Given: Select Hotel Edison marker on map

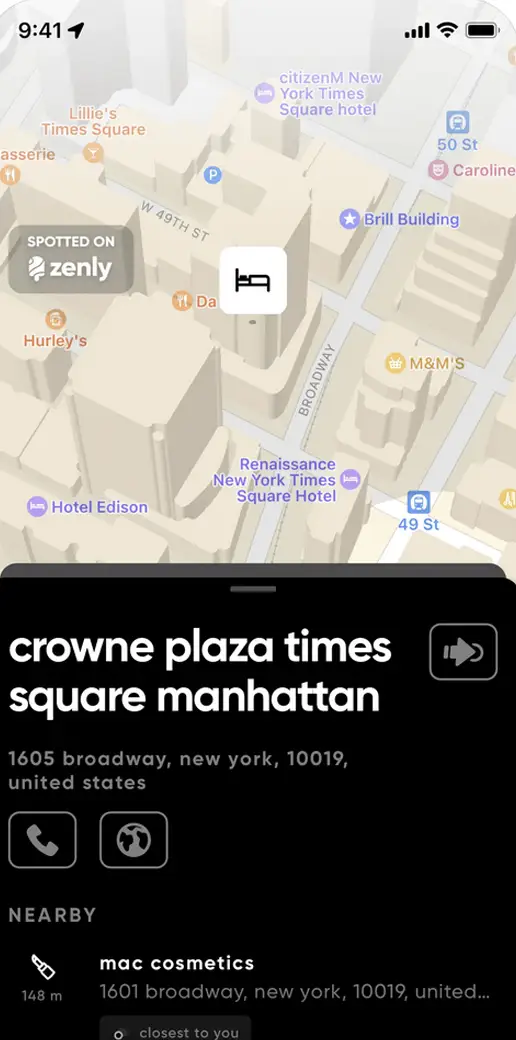Looking at the screenshot, I should coord(88,507).
